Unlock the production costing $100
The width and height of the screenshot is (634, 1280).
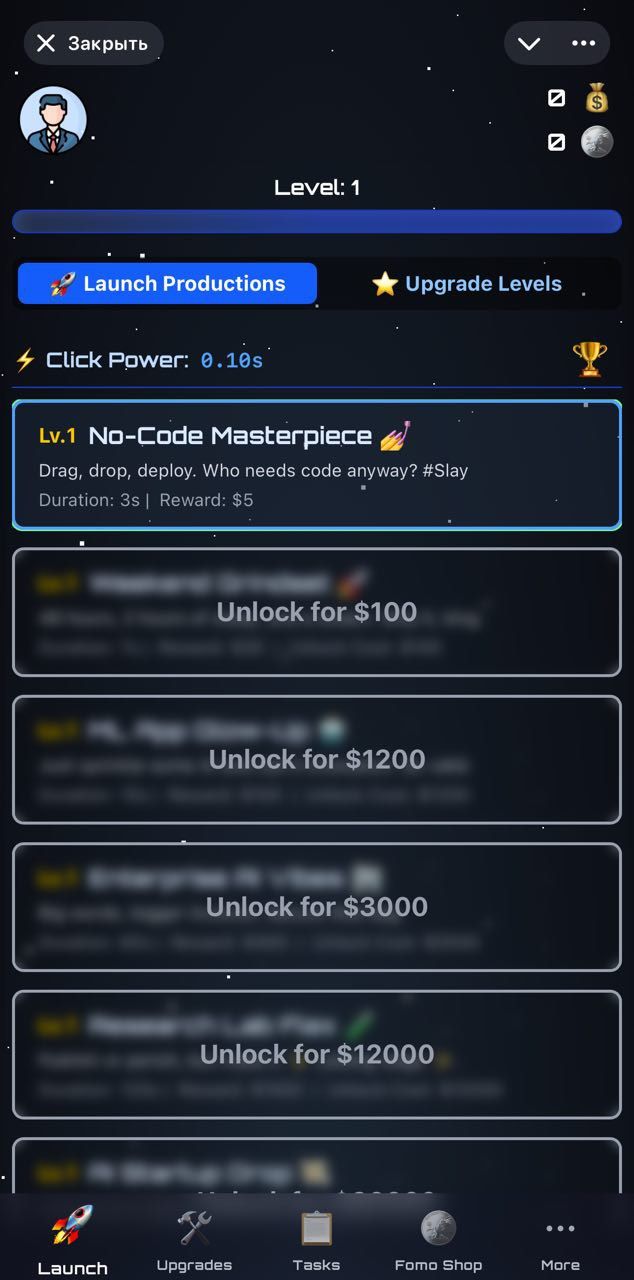tap(316, 612)
